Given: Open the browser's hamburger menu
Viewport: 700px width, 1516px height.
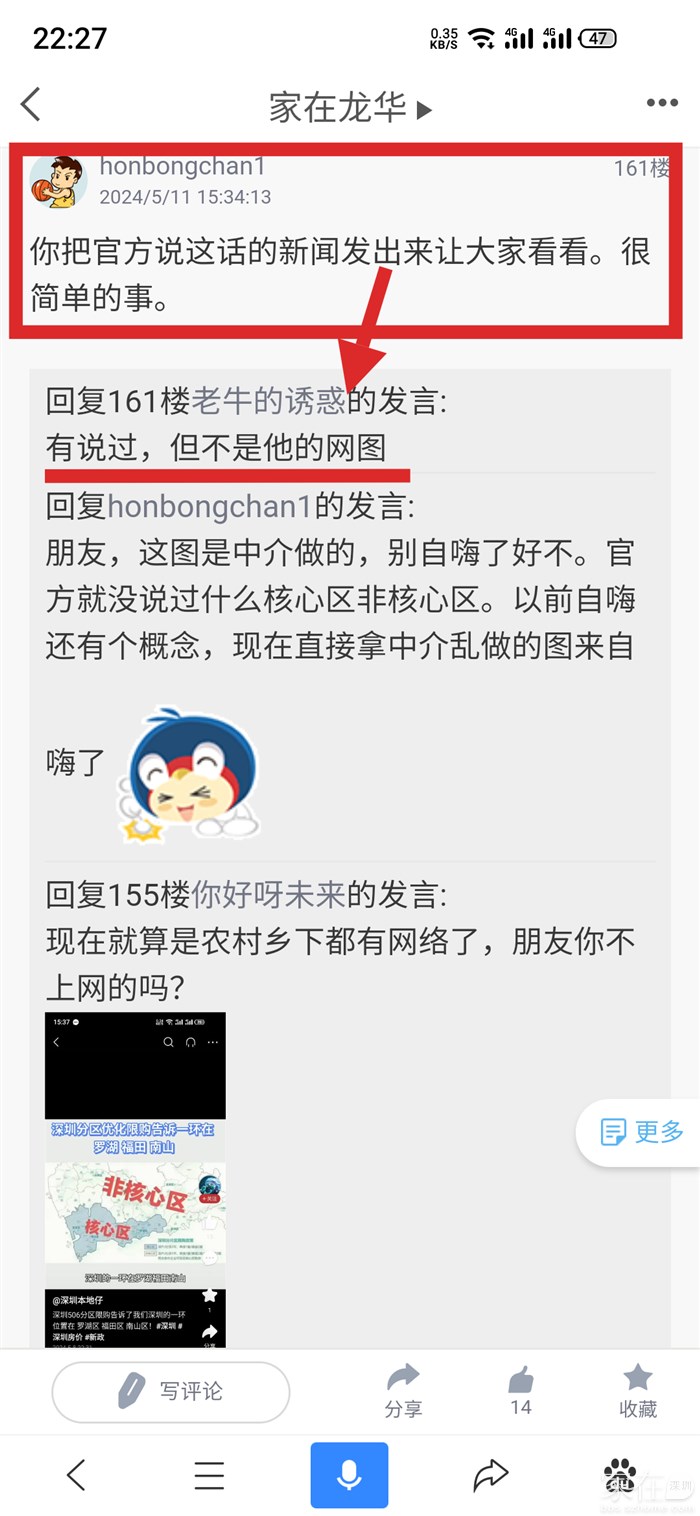Looking at the screenshot, I should [209, 1474].
